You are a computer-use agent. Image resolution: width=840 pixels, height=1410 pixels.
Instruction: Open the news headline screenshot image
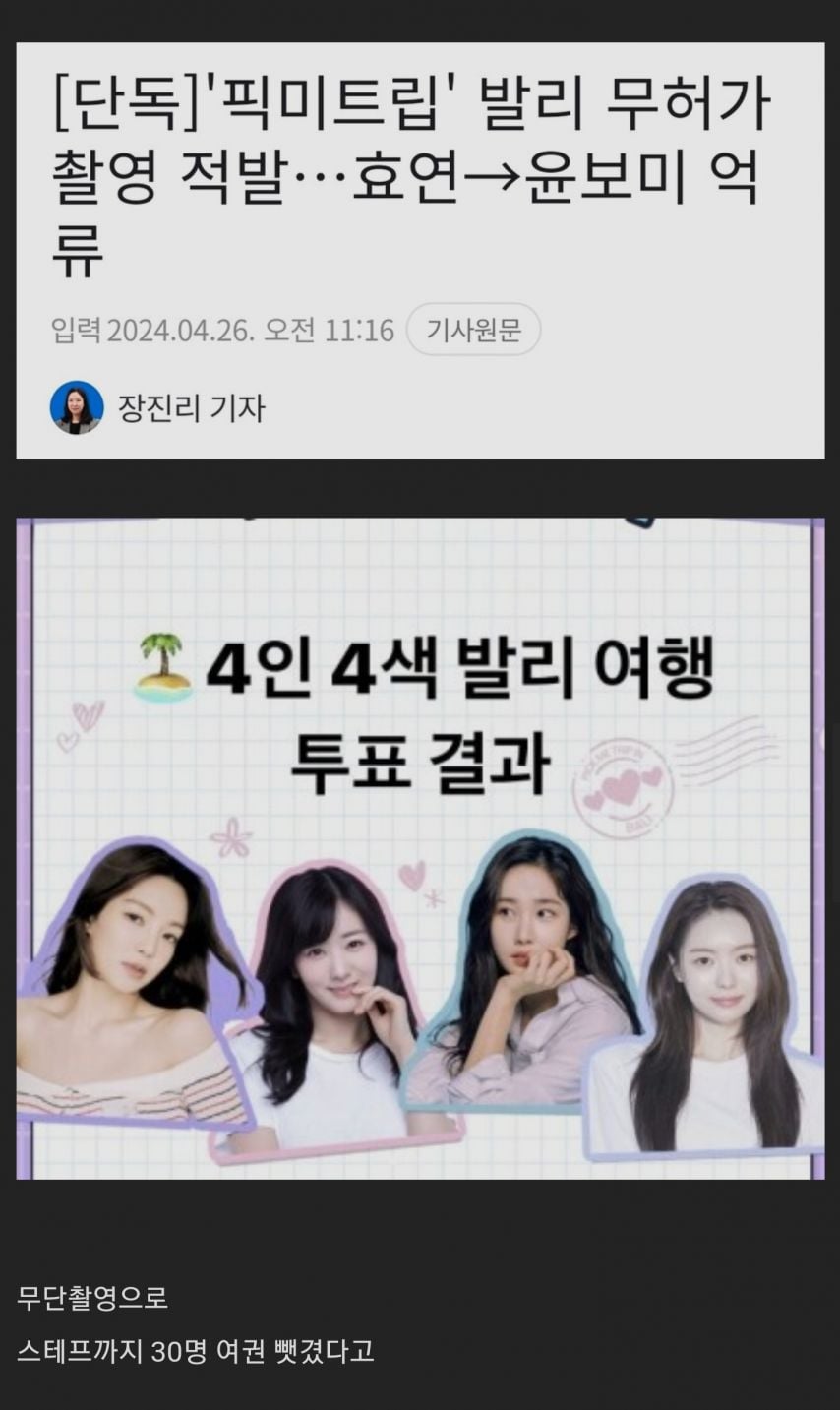point(420,250)
